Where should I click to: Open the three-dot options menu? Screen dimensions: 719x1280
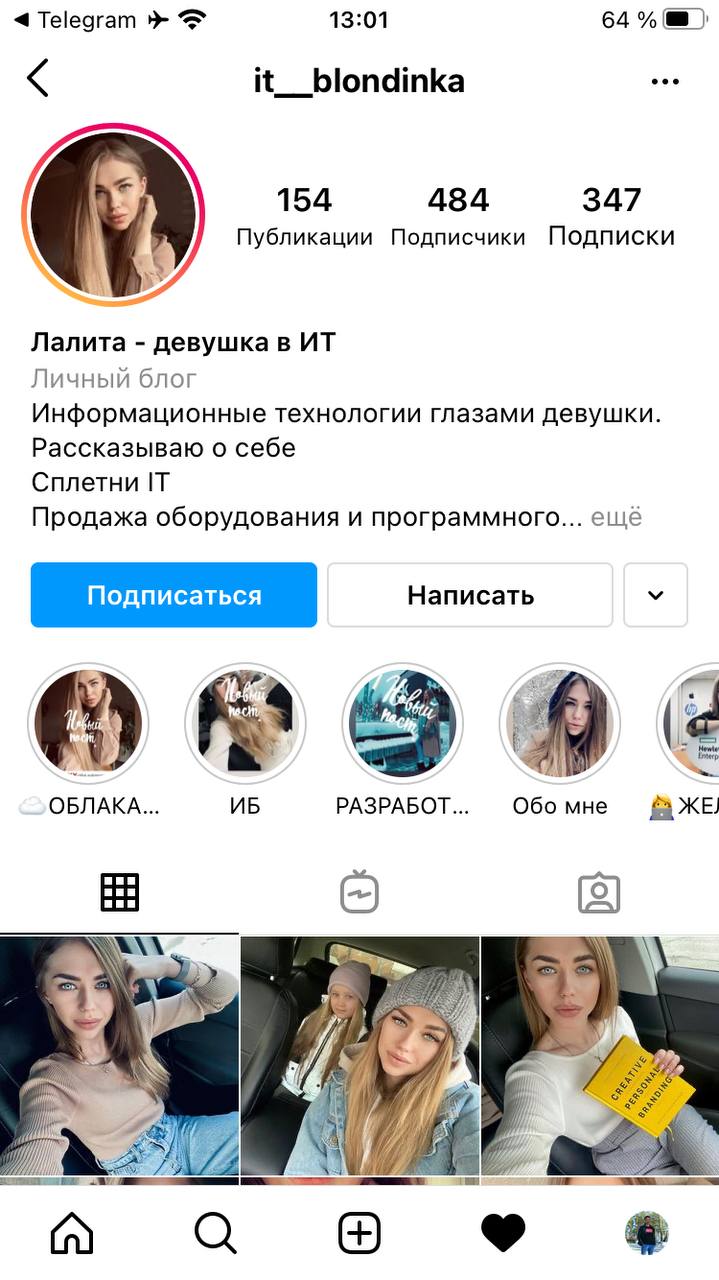tap(664, 81)
